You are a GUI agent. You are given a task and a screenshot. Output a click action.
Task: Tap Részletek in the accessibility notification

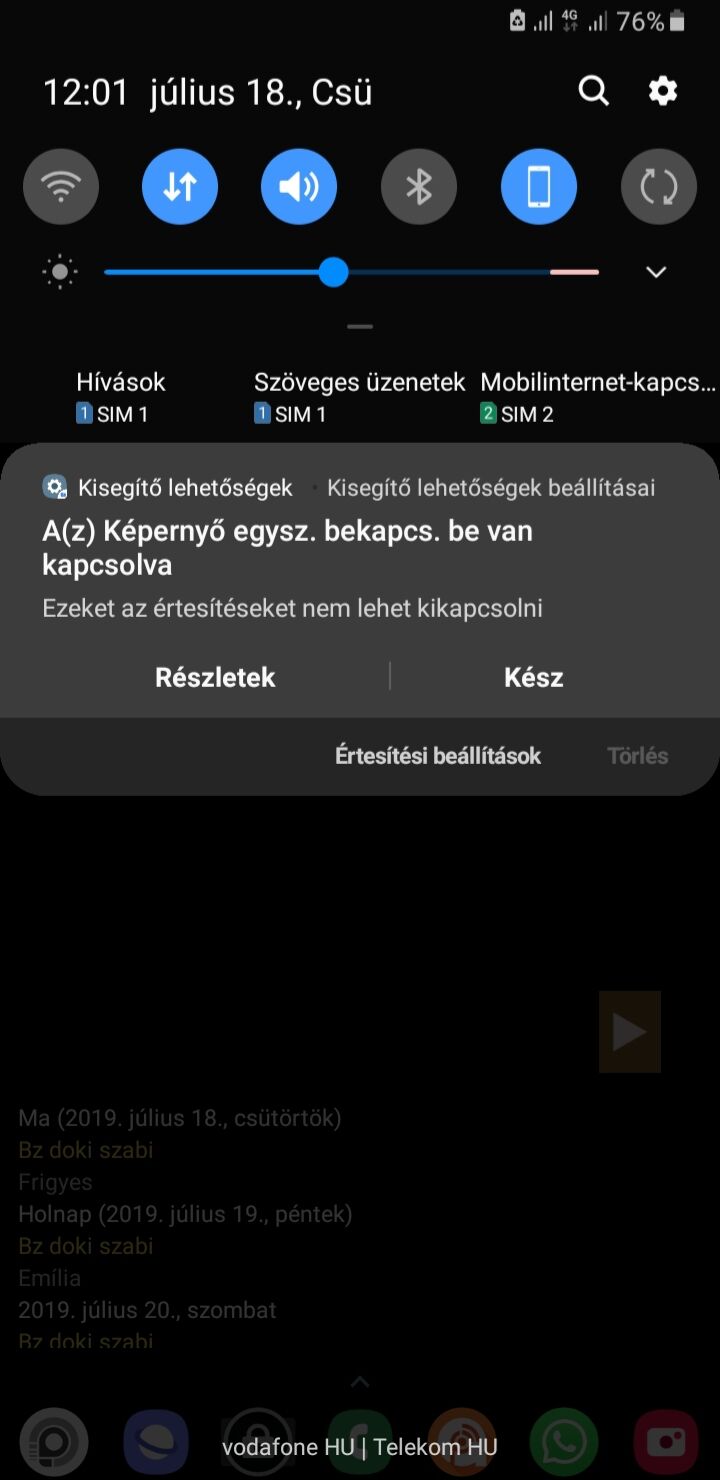(215, 677)
